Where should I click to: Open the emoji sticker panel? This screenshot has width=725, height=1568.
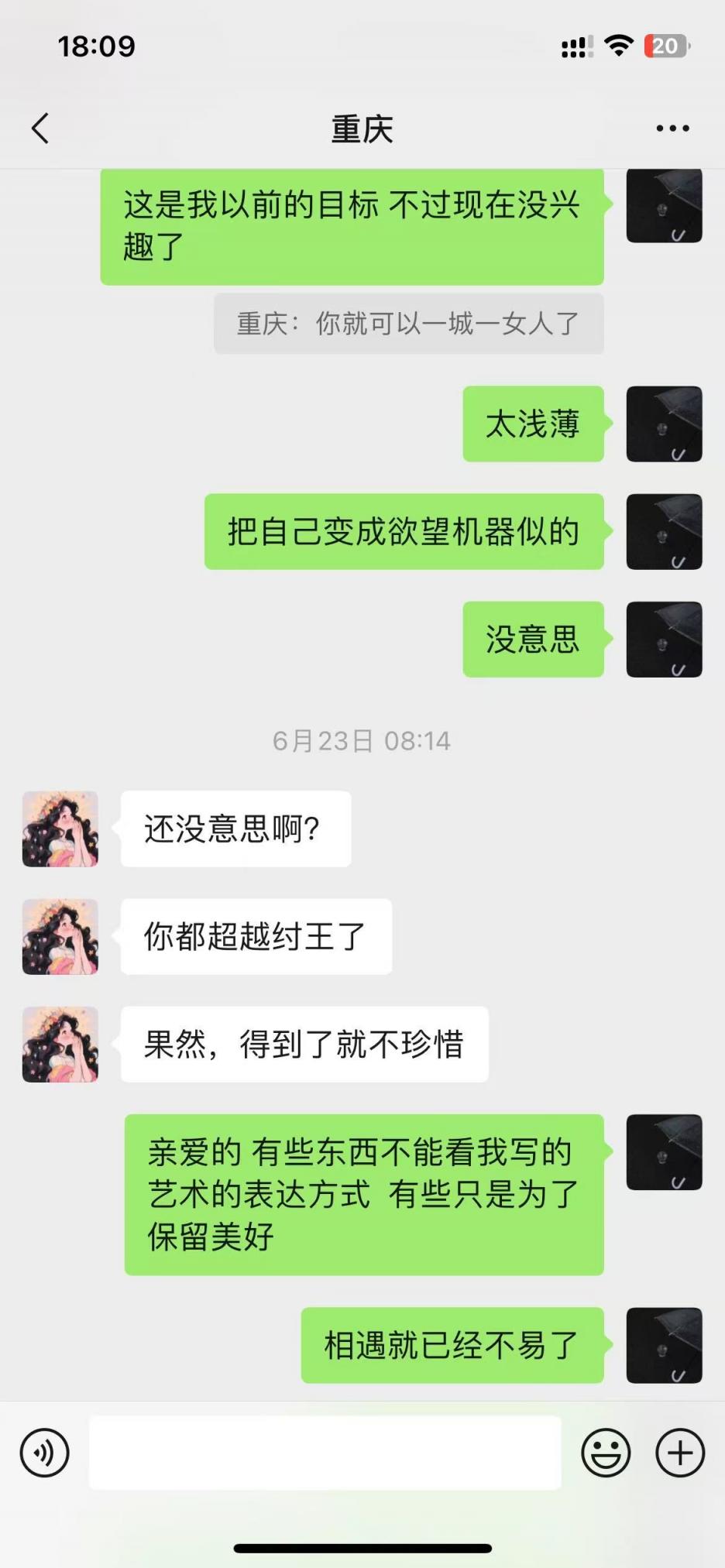point(606,1453)
